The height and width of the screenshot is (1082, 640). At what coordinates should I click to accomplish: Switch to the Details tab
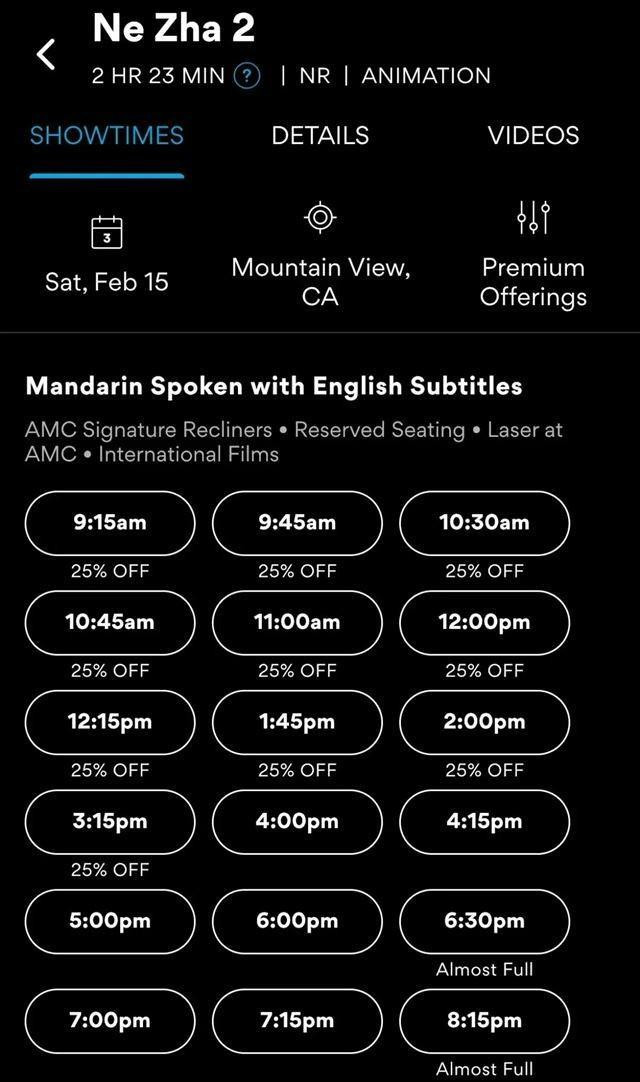pos(320,135)
